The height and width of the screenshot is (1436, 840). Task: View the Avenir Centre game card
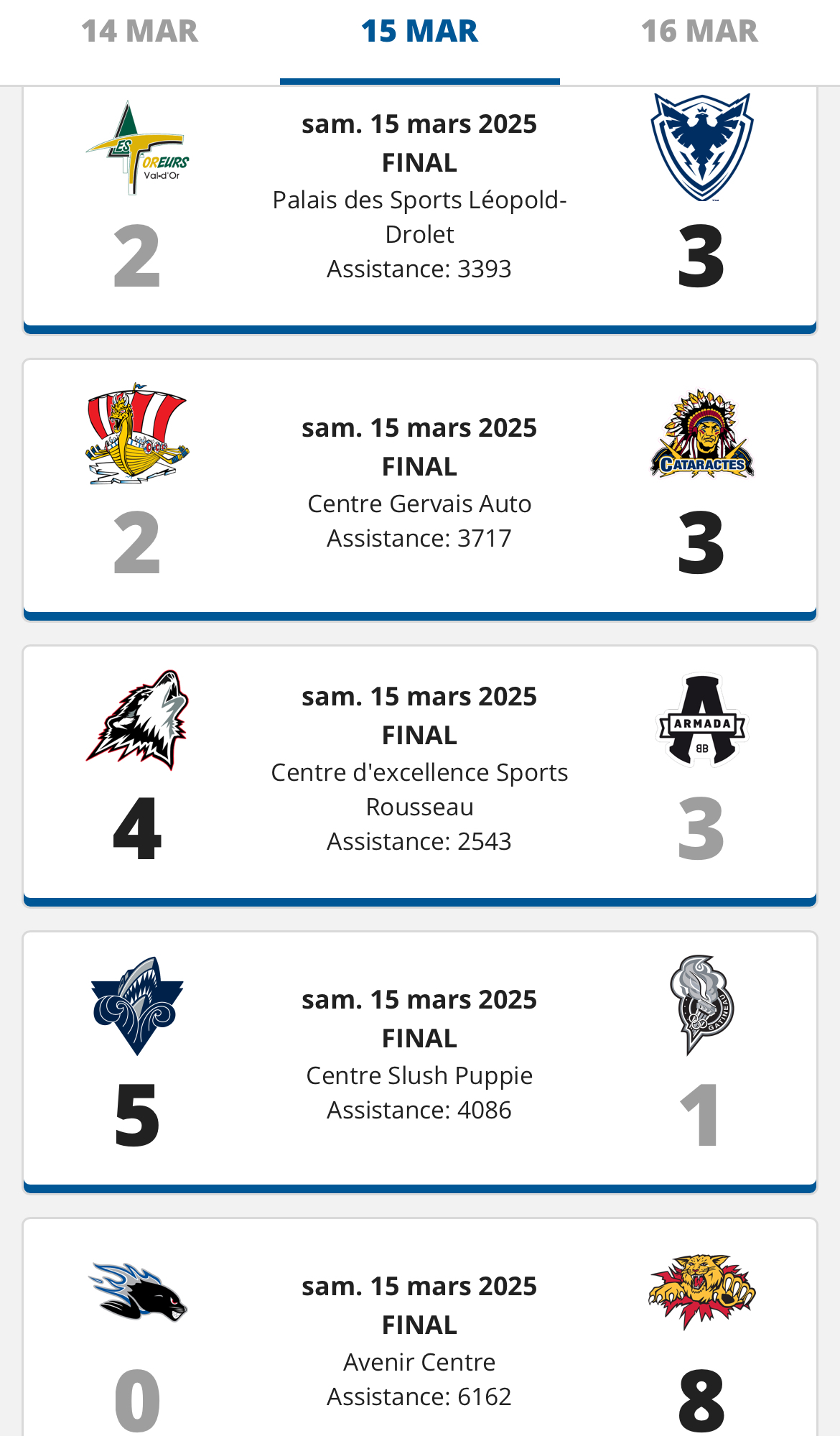[419, 1343]
